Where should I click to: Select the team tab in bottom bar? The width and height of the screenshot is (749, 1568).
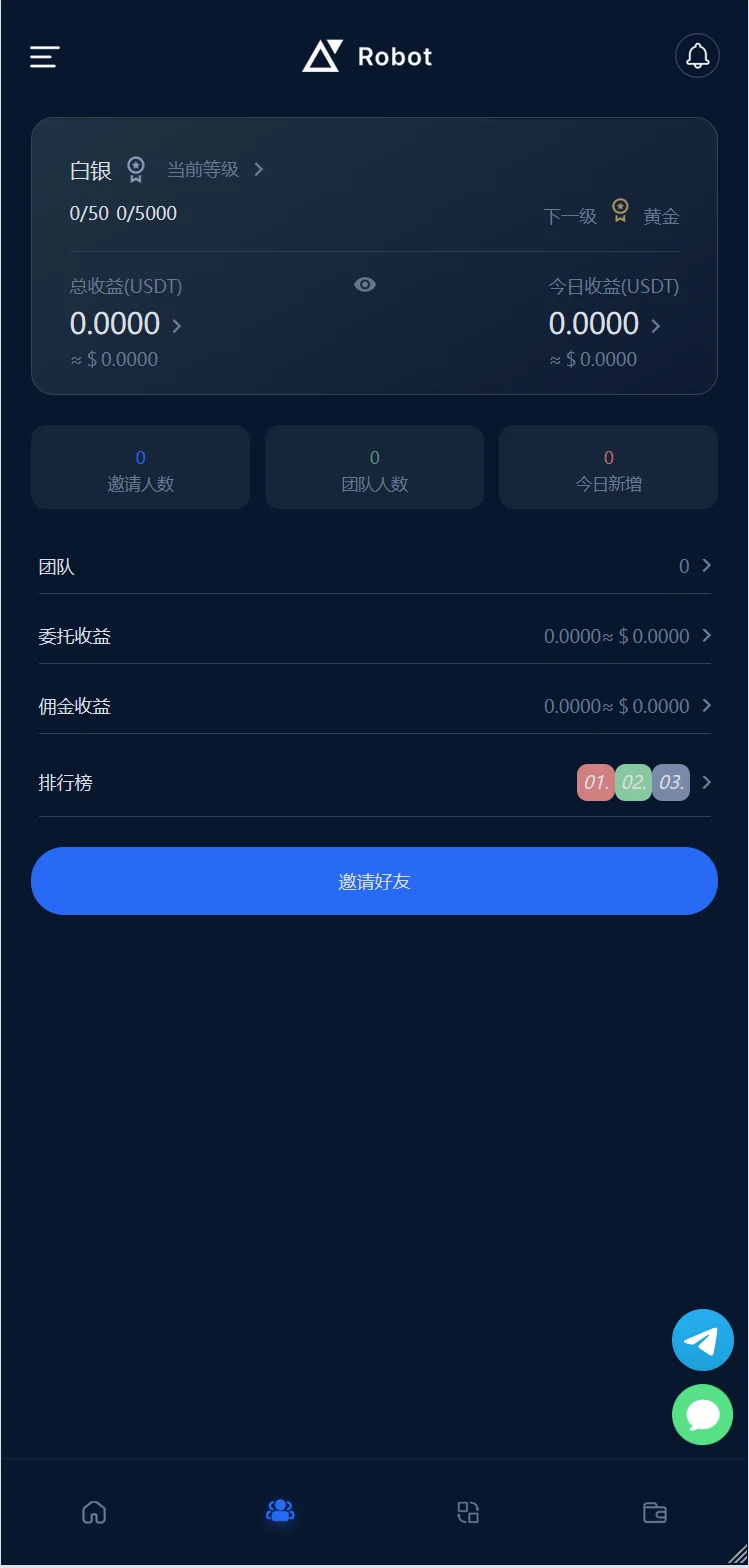pyautogui.click(x=280, y=1511)
